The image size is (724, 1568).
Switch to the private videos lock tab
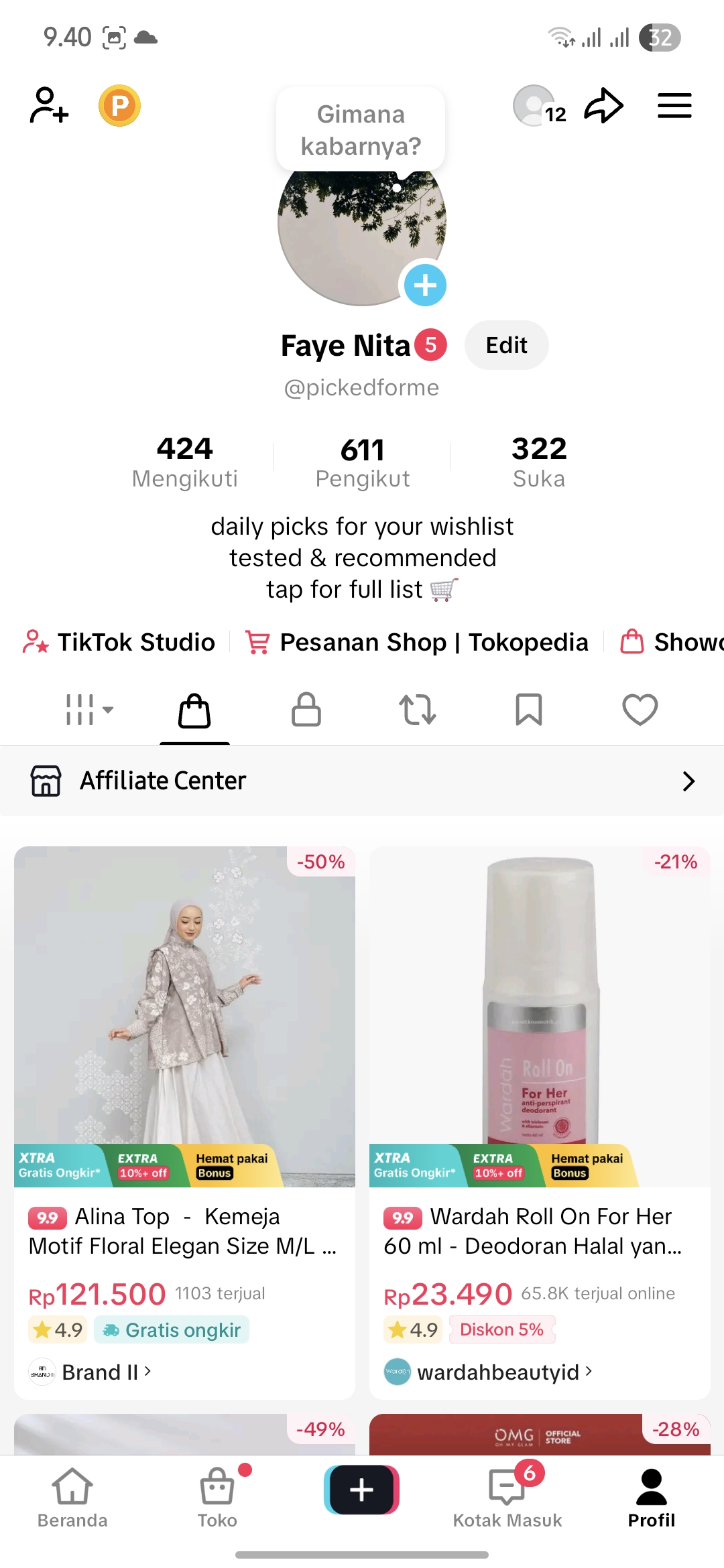pos(306,709)
